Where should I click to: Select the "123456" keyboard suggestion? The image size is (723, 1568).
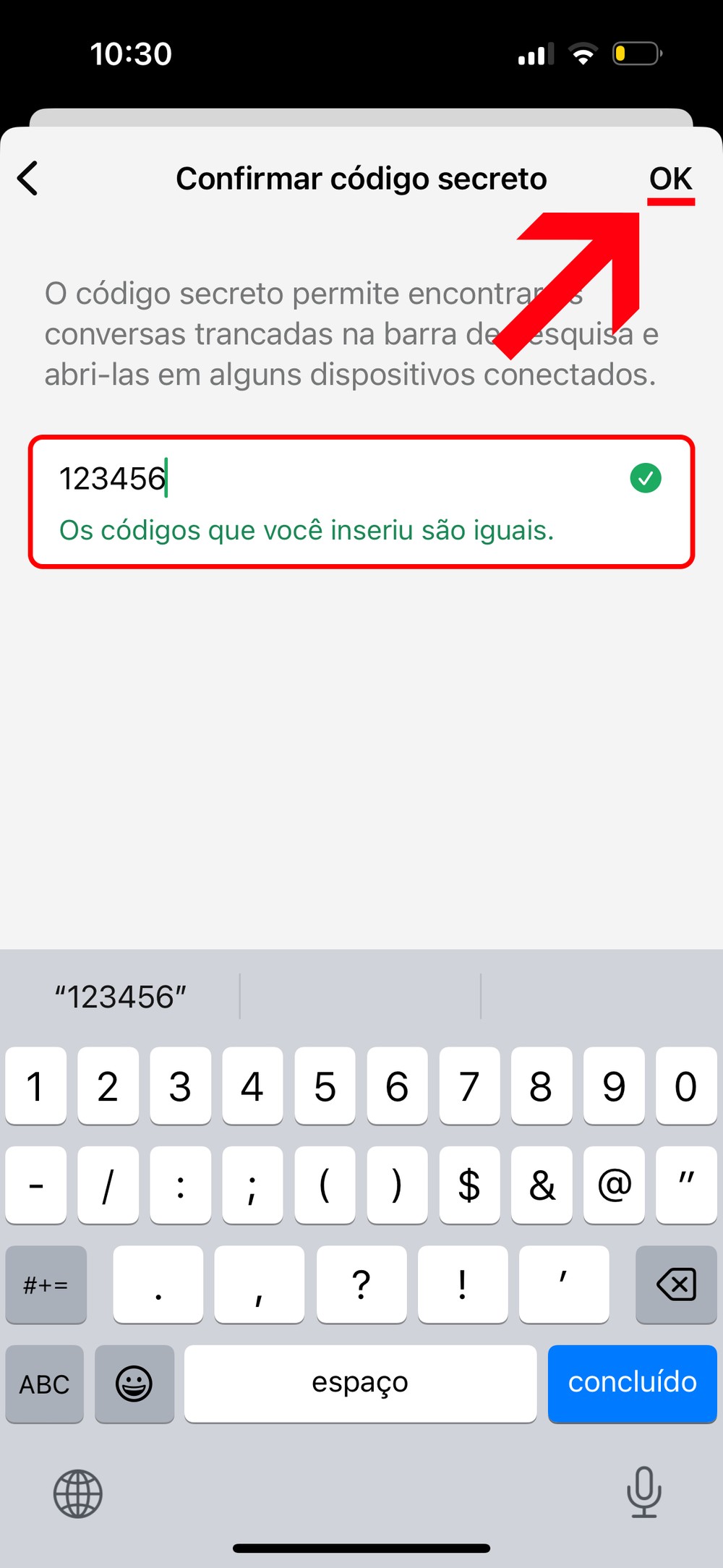coord(121,997)
